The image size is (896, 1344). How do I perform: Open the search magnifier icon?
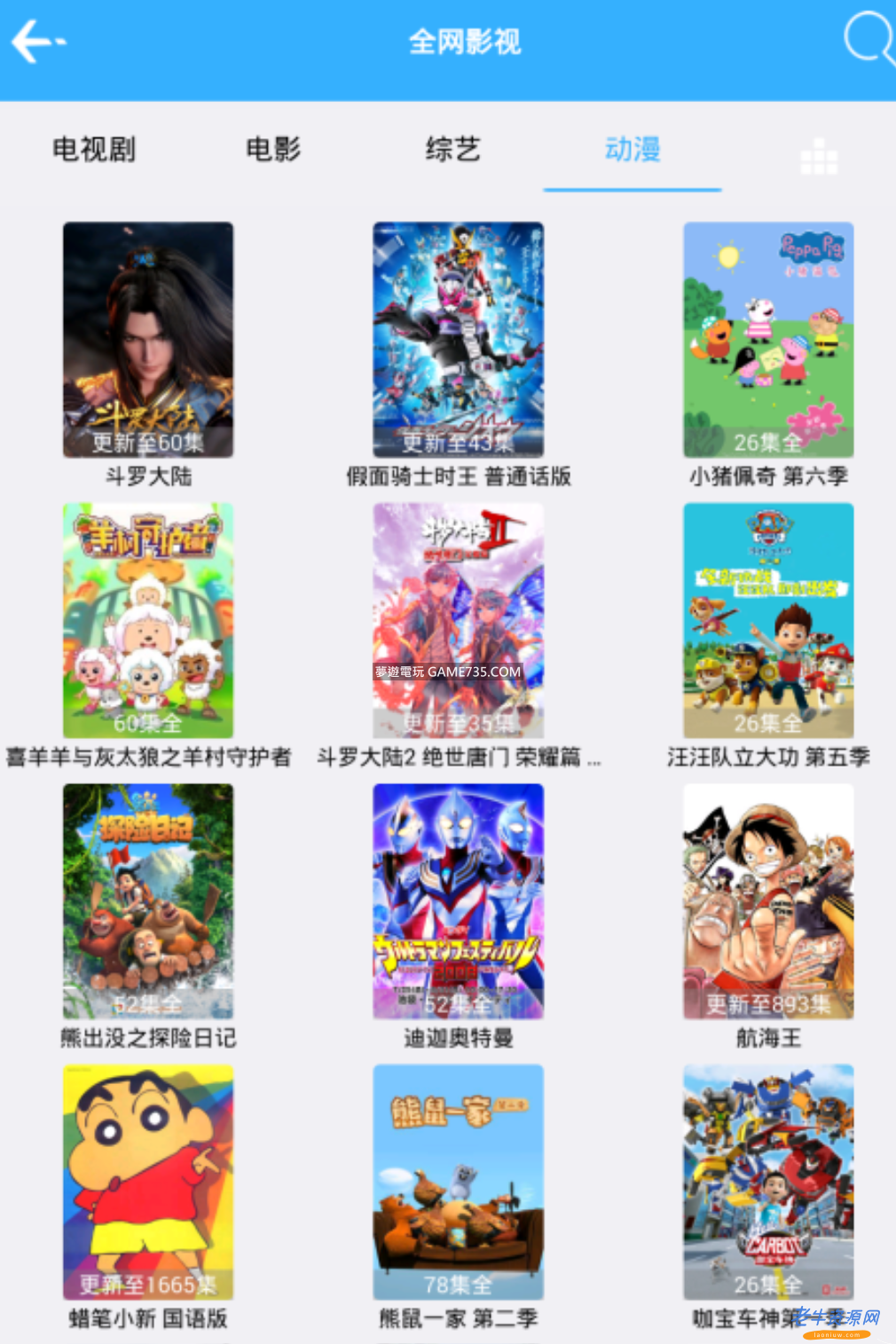868,39
